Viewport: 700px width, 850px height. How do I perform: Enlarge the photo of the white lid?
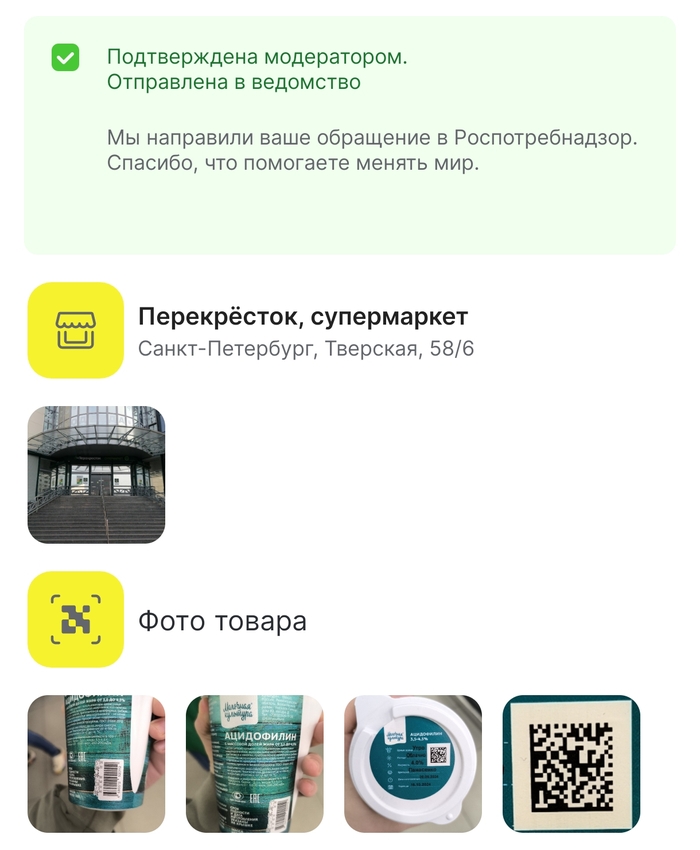click(x=413, y=764)
